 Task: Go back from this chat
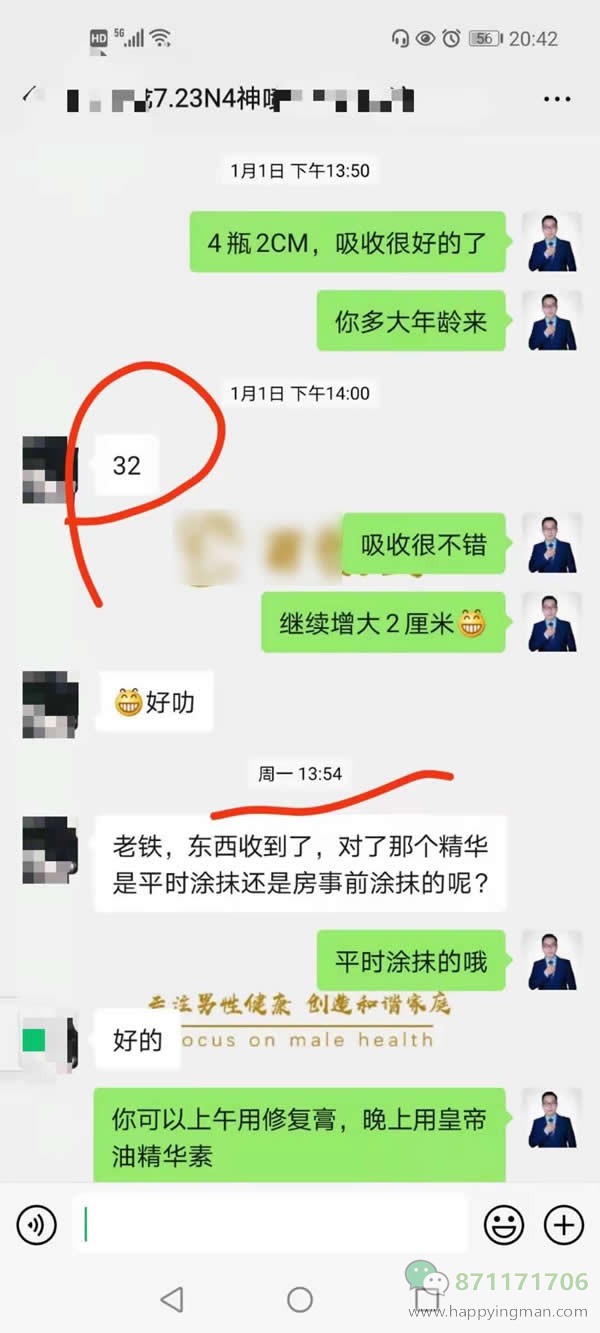click(29, 97)
